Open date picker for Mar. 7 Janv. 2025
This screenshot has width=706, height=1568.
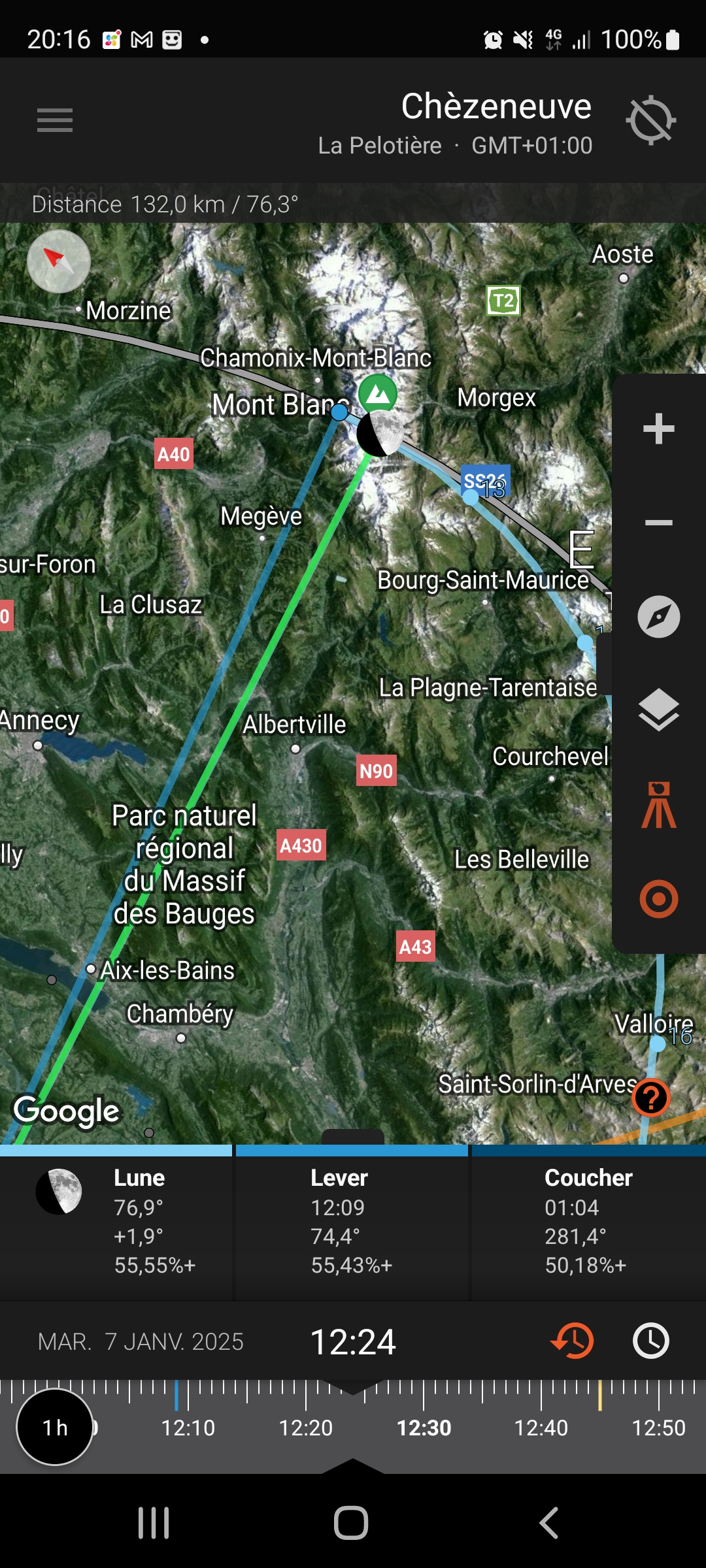(141, 1341)
